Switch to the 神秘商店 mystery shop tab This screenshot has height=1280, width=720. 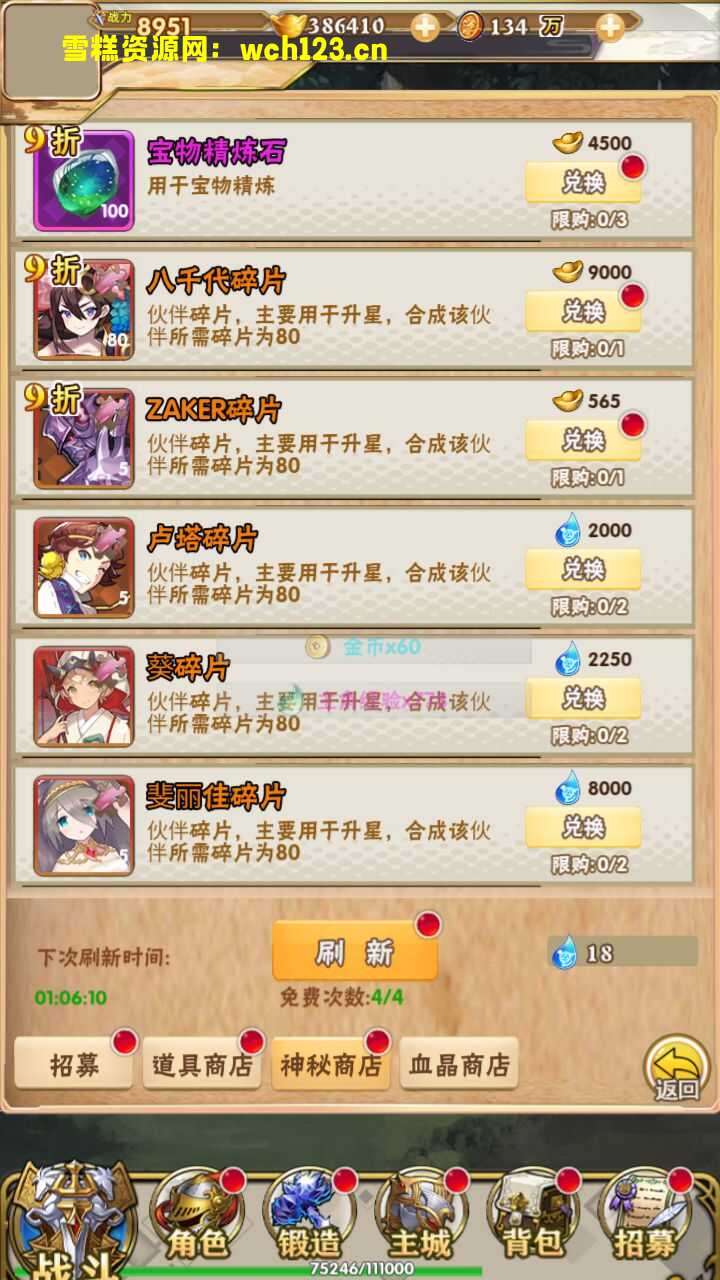(330, 1065)
